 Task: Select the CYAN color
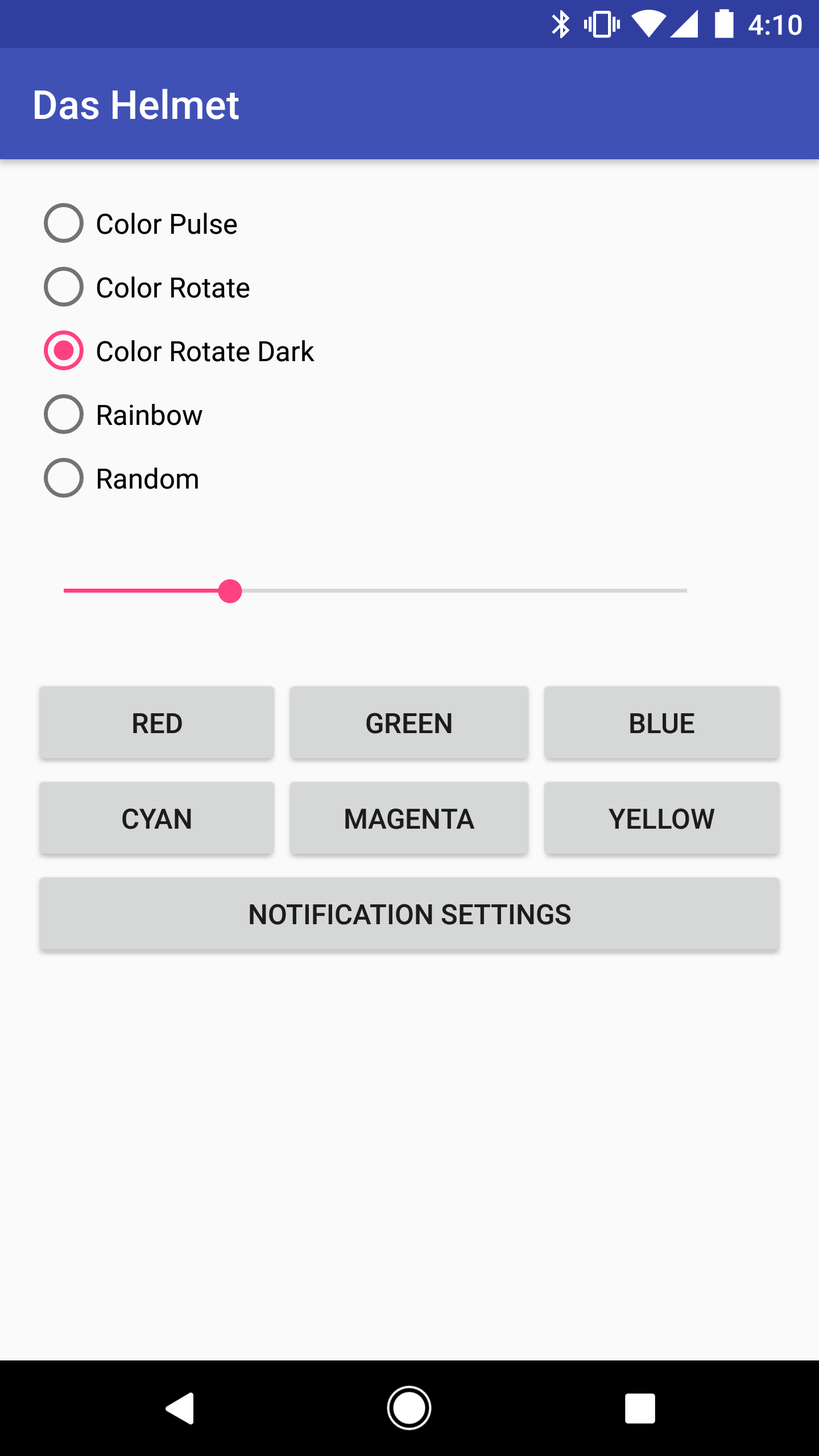156,818
